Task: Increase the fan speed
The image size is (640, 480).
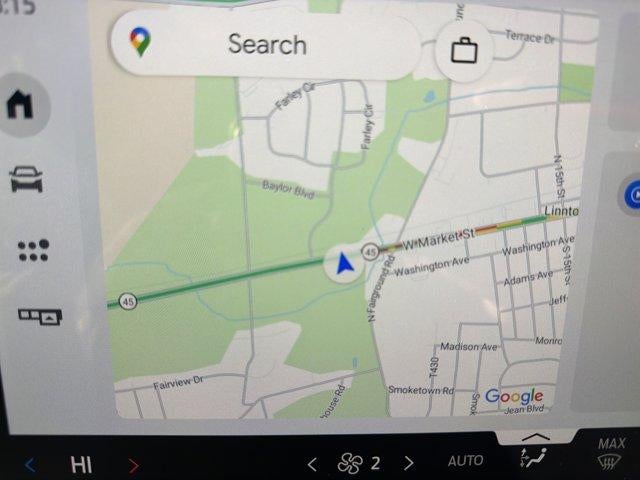Action: pyautogui.click(x=408, y=463)
